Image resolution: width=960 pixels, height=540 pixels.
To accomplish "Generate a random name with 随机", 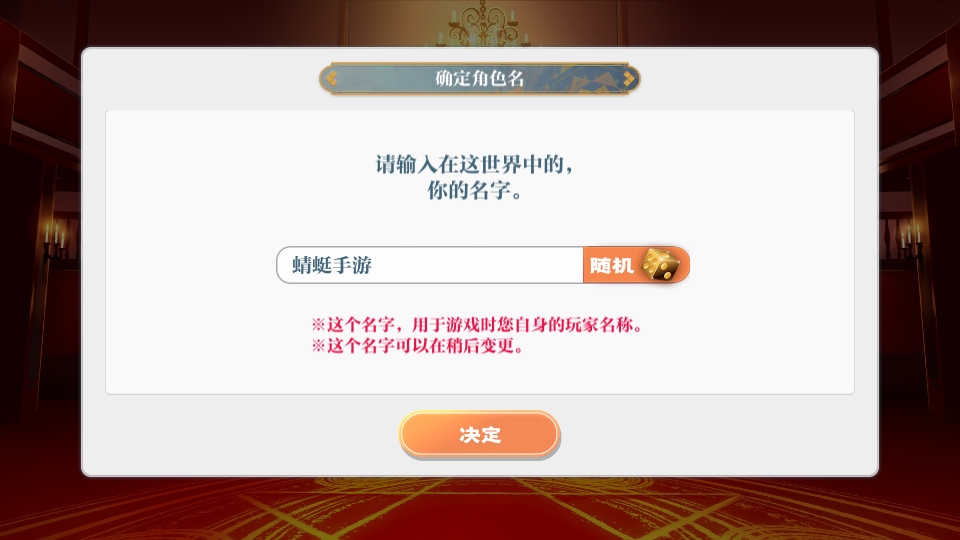I will coord(636,266).
